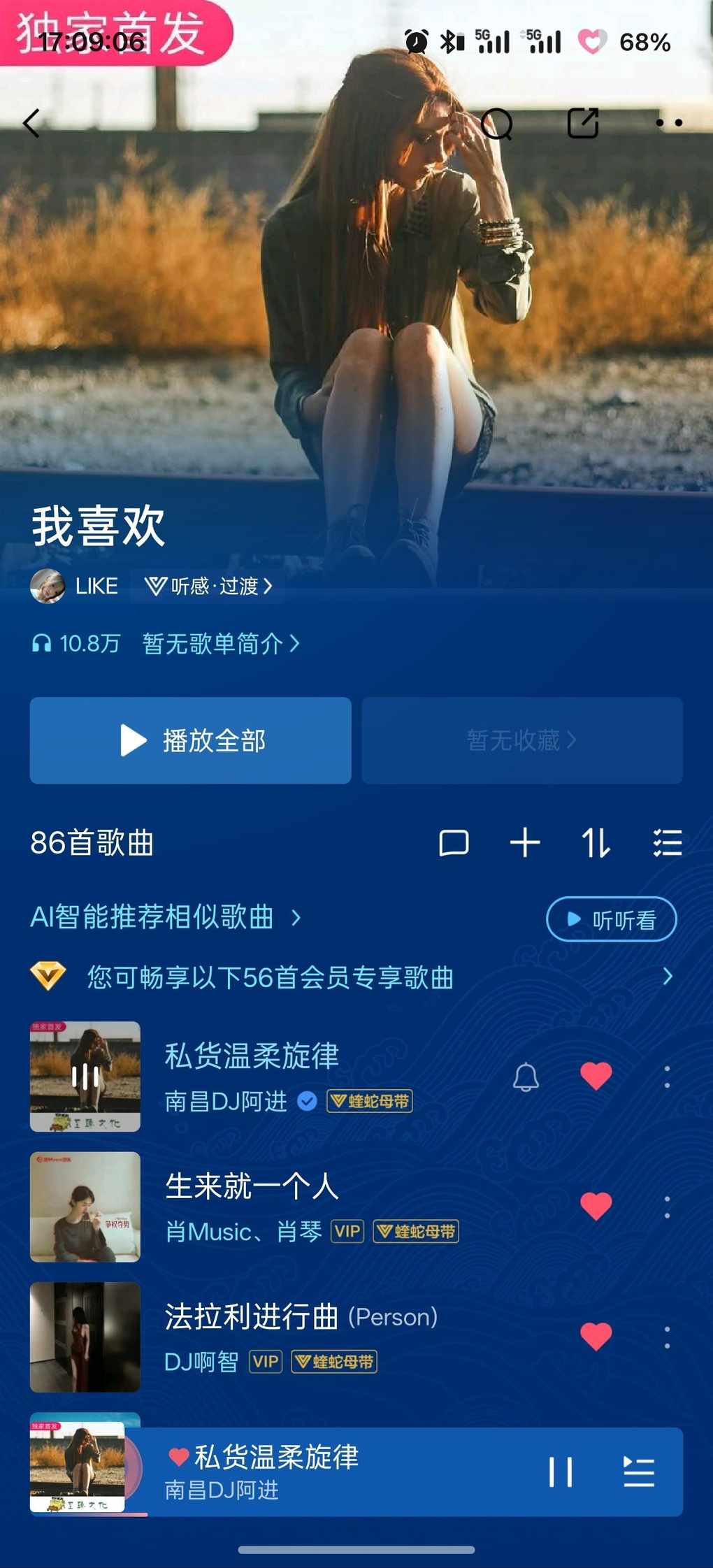Add songs with the plus icon
713x1568 pixels.
(525, 842)
